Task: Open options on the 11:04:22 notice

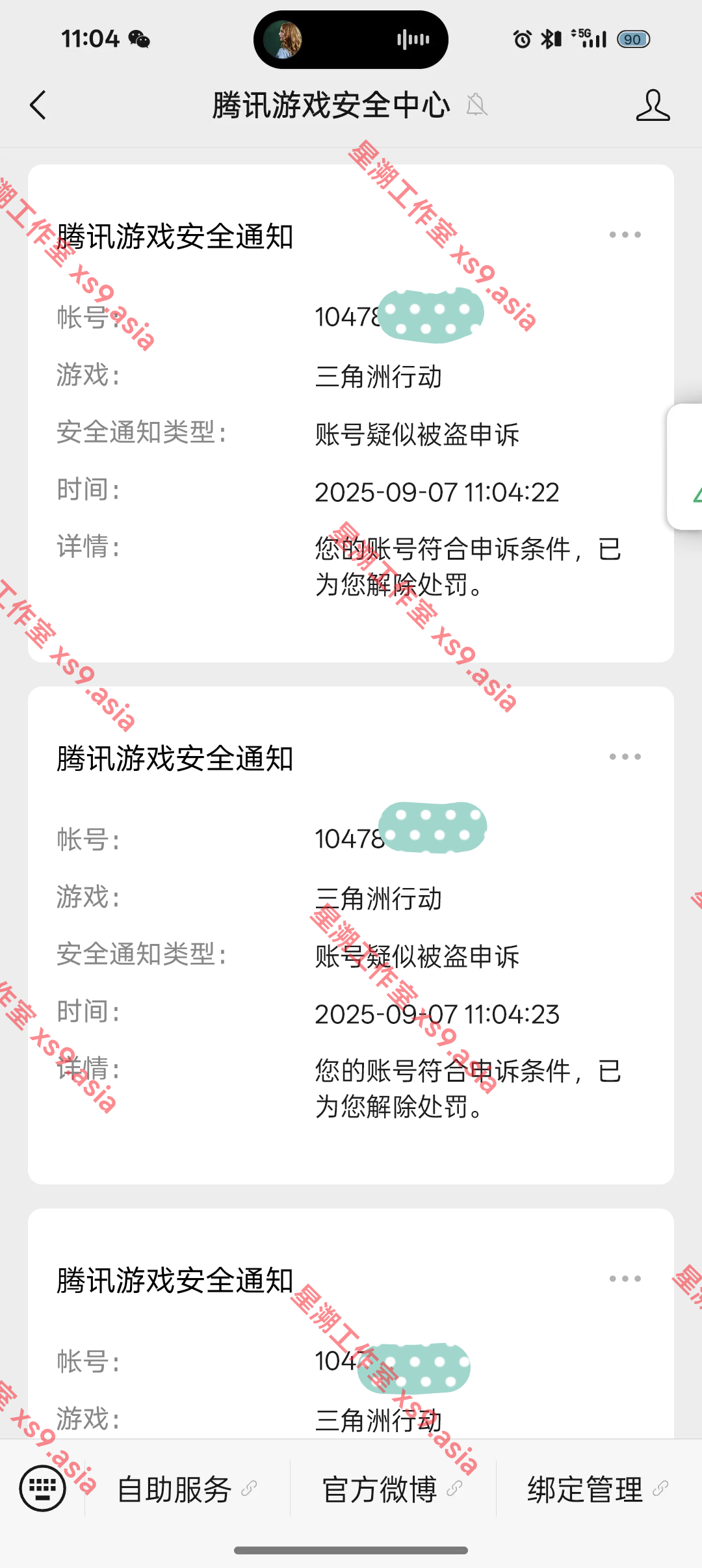Action: (x=625, y=235)
